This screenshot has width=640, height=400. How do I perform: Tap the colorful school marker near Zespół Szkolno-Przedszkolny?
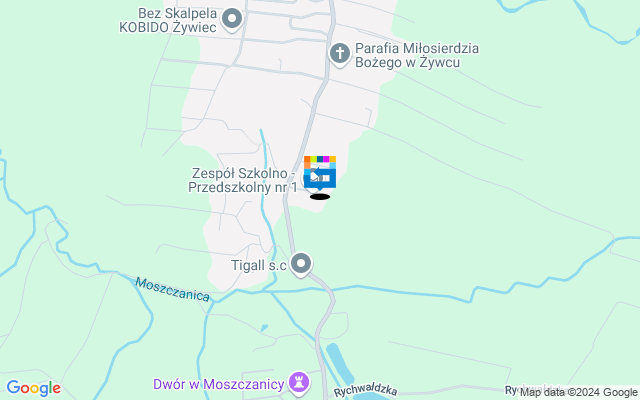[319, 173]
